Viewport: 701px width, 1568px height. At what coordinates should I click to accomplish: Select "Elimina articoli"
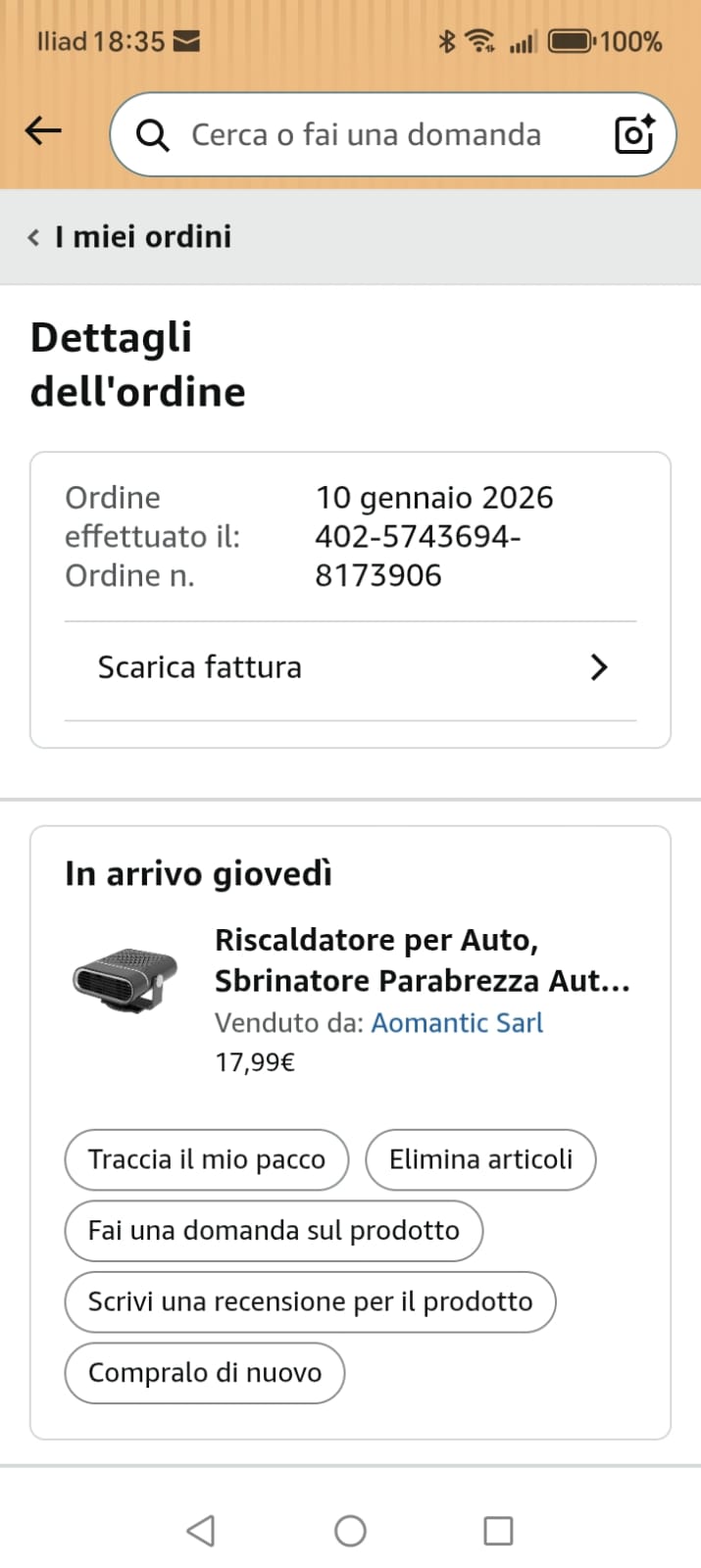coord(480,1159)
